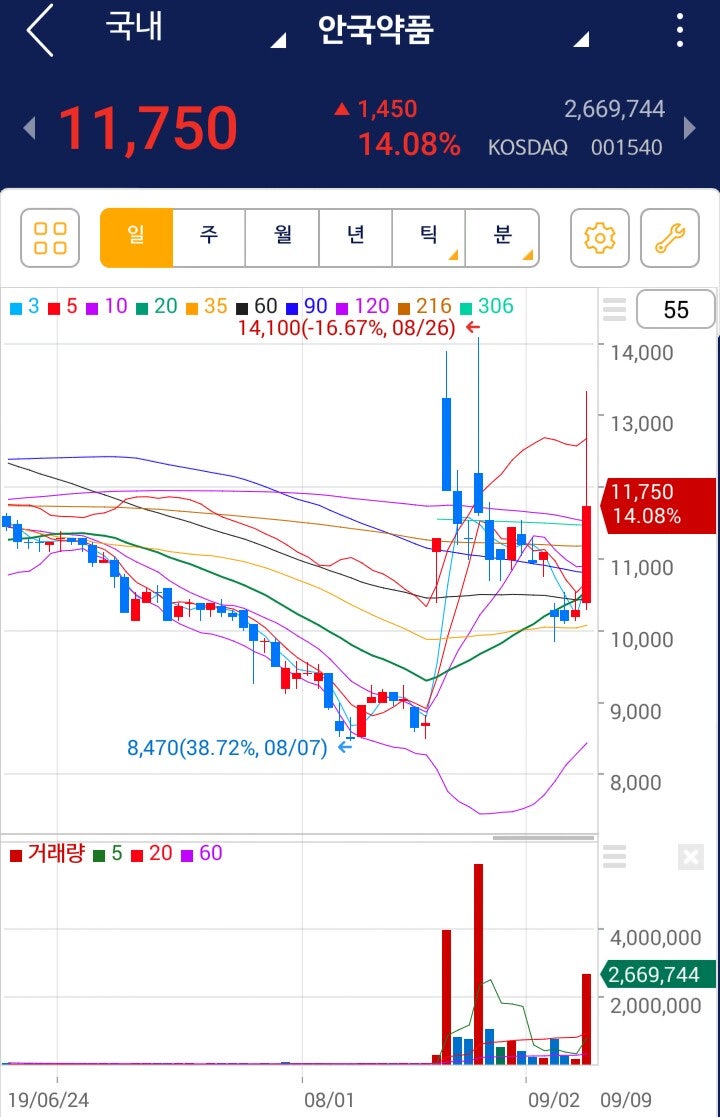720x1117 pixels.
Task: Open the volume panel menu icon
Action: [615, 857]
